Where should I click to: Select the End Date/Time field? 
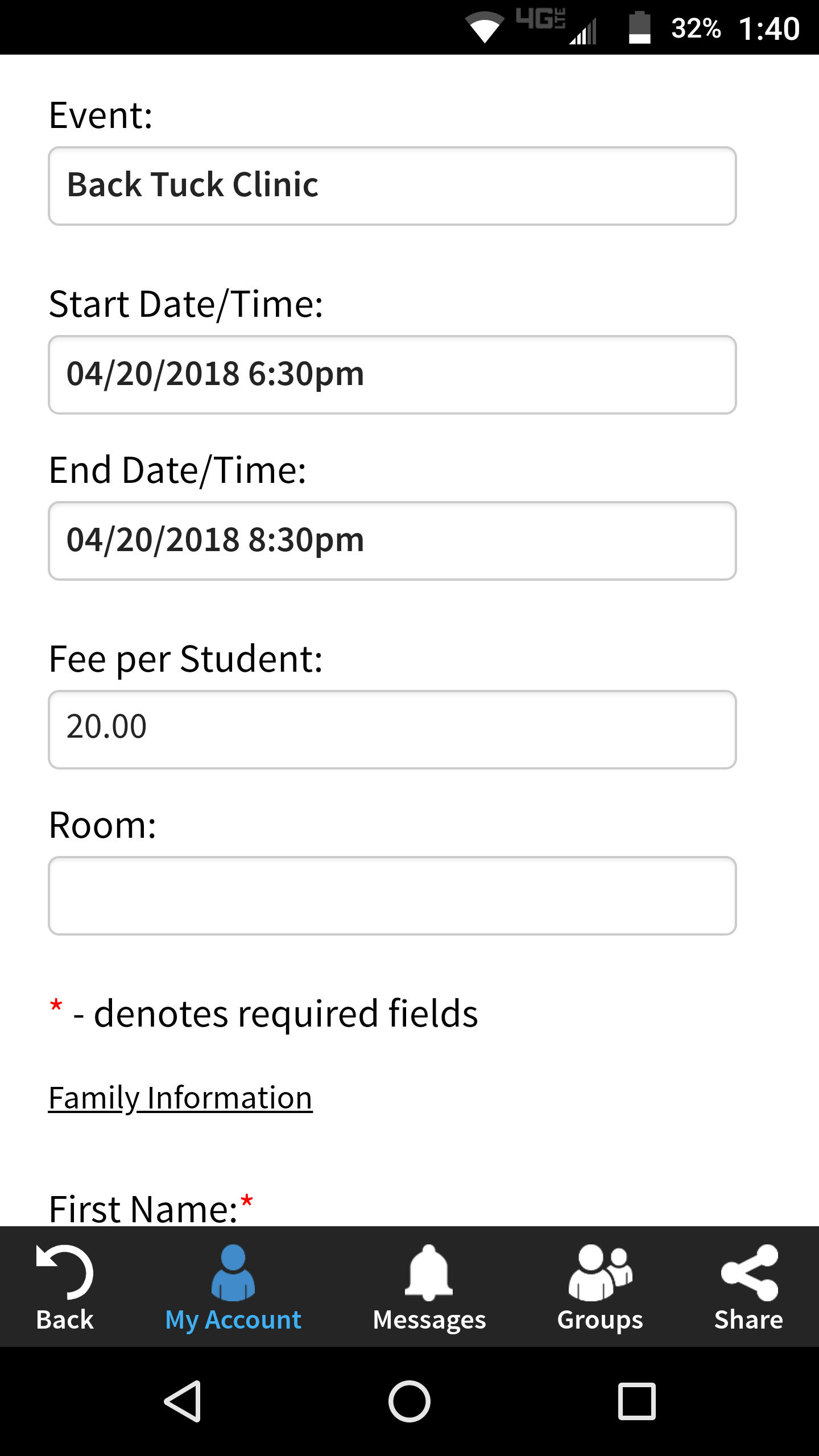coord(392,541)
